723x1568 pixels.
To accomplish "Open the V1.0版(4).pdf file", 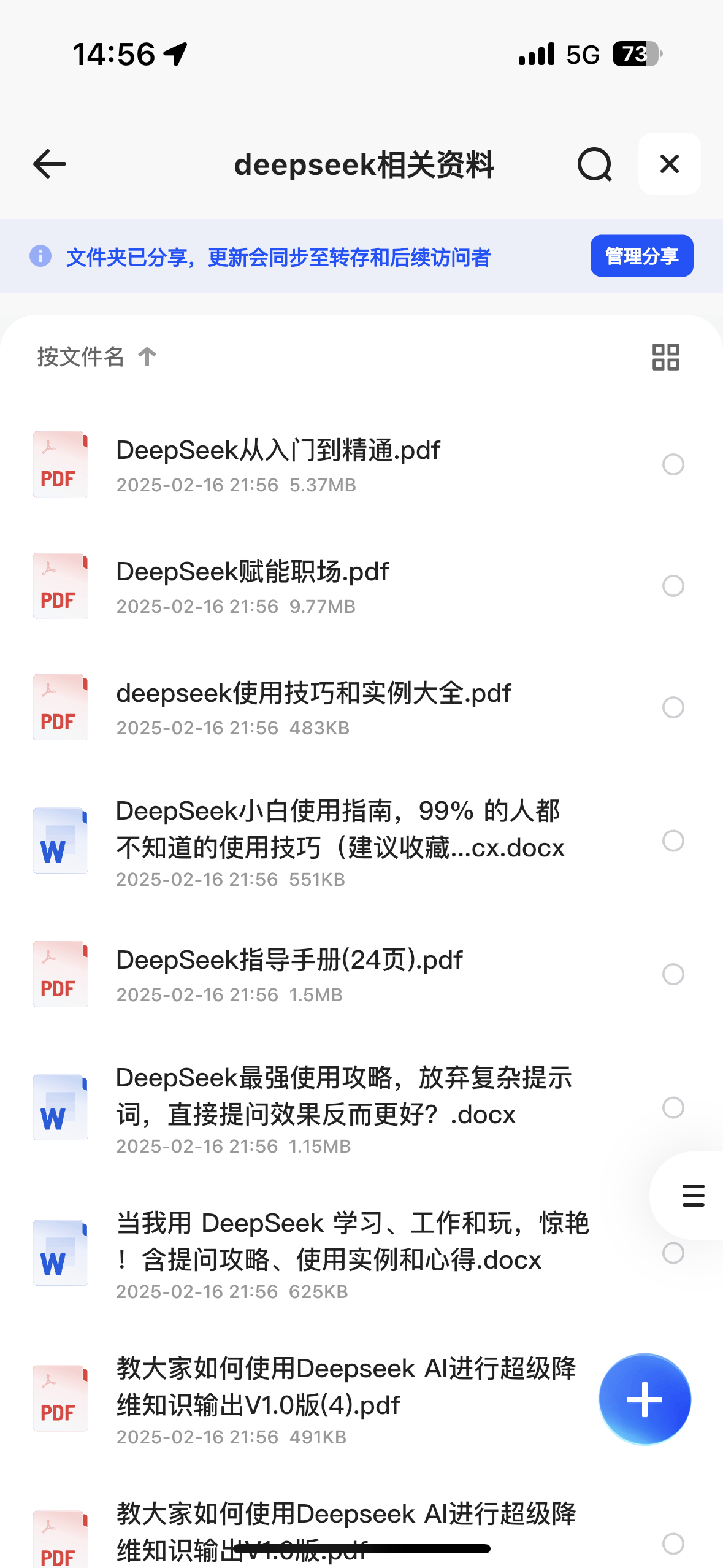I will click(x=346, y=1387).
